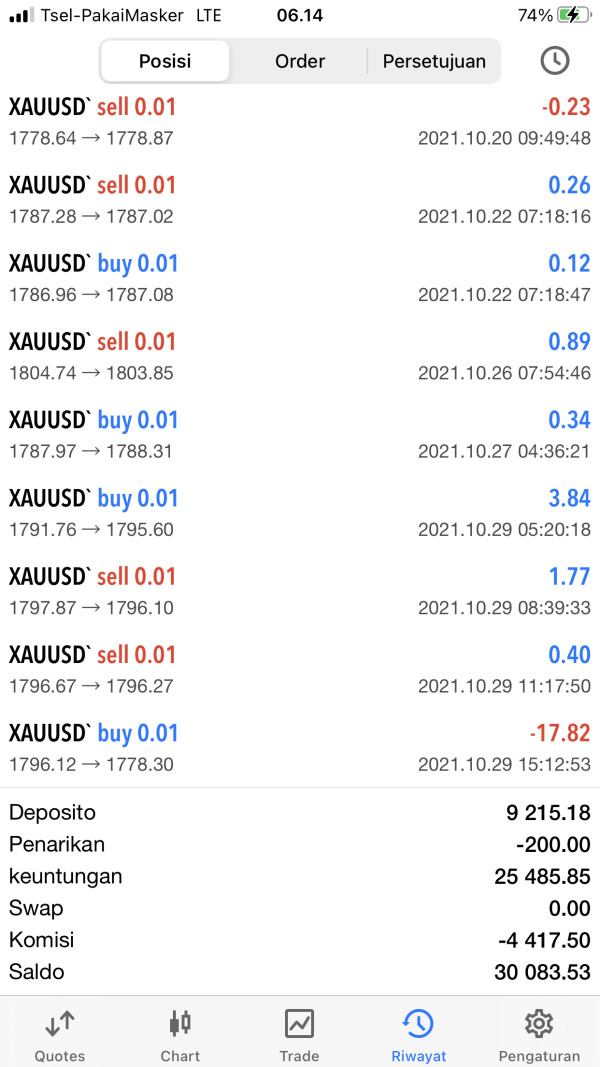Expand the XAUUSD sell trade with 1.77 profit

click(300, 591)
